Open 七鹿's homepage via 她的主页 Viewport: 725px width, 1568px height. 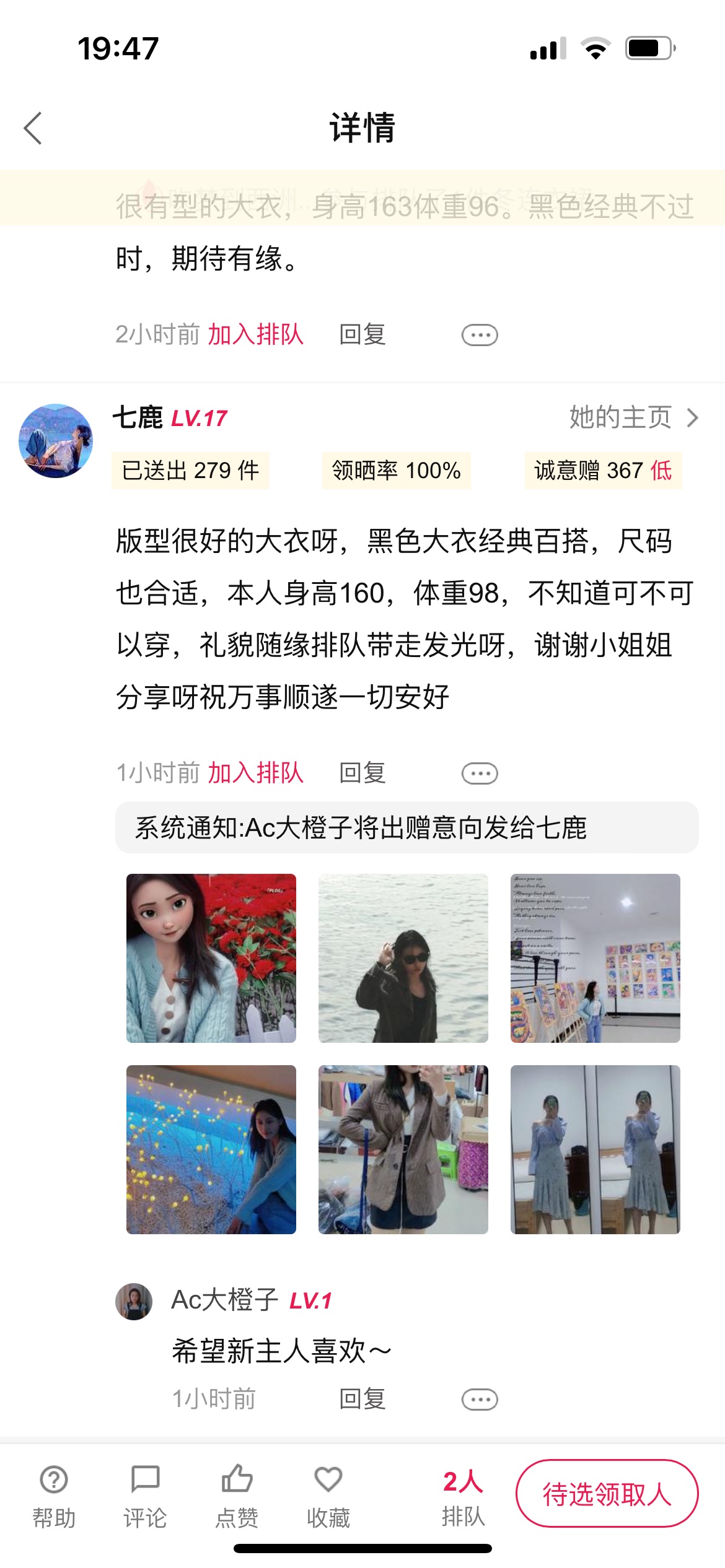pos(633,417)
